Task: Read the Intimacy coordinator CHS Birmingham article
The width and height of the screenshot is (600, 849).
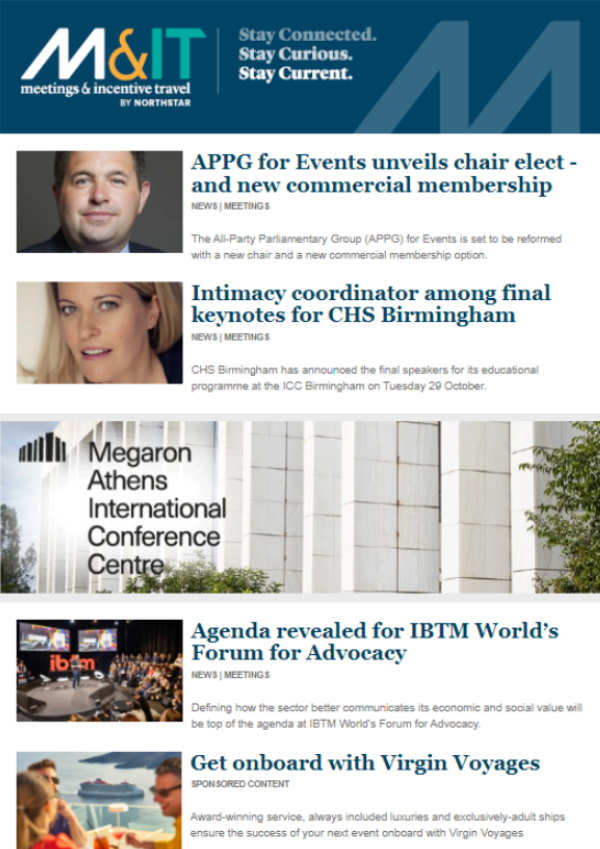Action: (370, 304)
